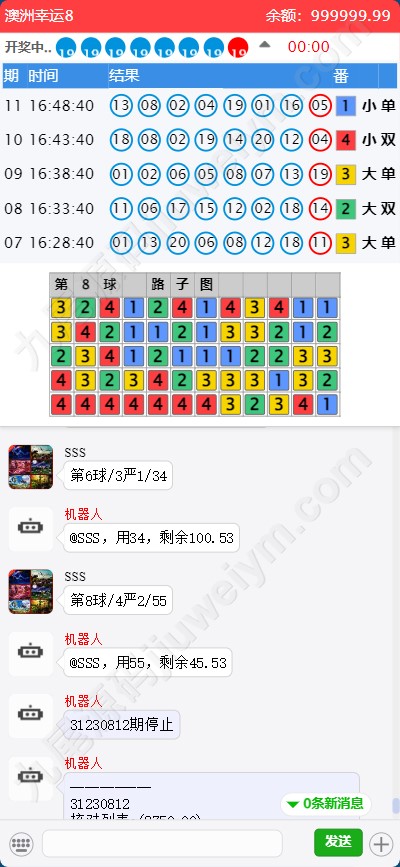400x867 pixels.
Task: Jump to new messages via 0条新消息
Action: (x=326, y=803)
